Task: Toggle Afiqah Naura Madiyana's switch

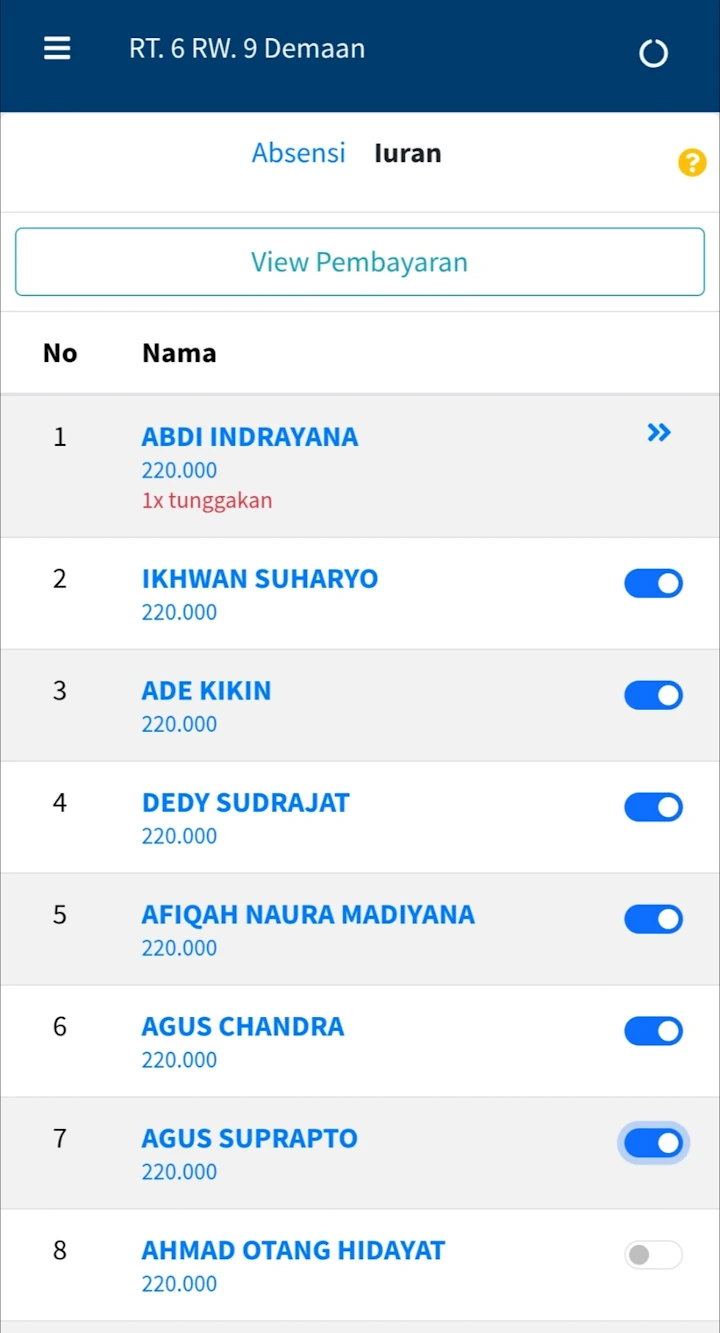Action: click(653, 919)
